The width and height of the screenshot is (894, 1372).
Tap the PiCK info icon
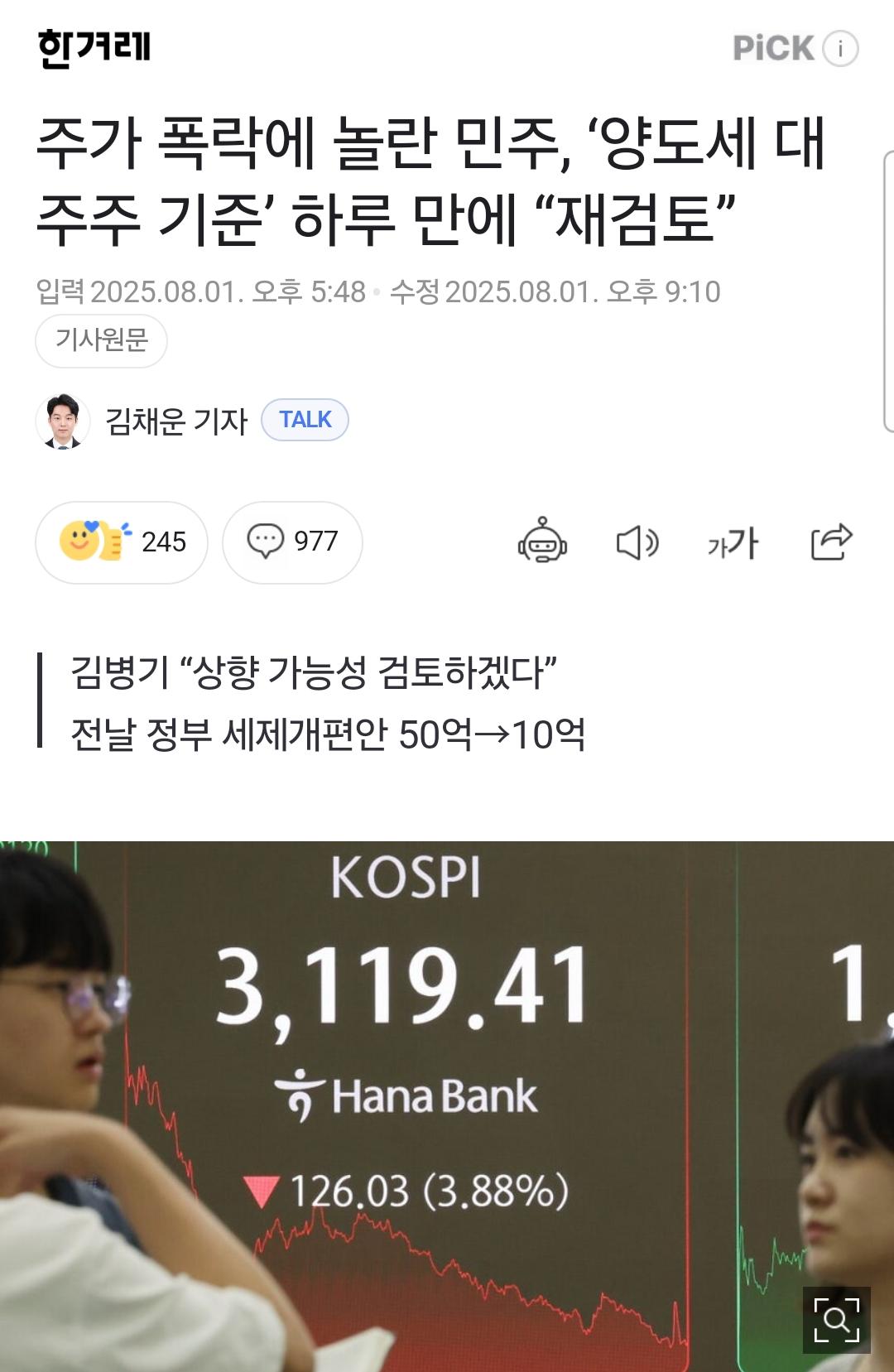pyautogui.click(x=840, y=48)
